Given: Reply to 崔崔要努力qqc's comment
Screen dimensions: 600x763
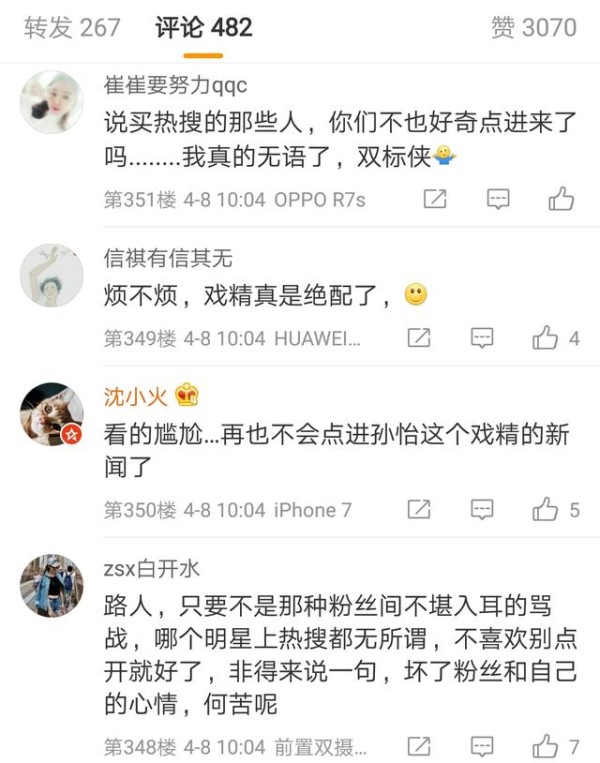Looking at the screenshot, I should [x=498, y=199].
